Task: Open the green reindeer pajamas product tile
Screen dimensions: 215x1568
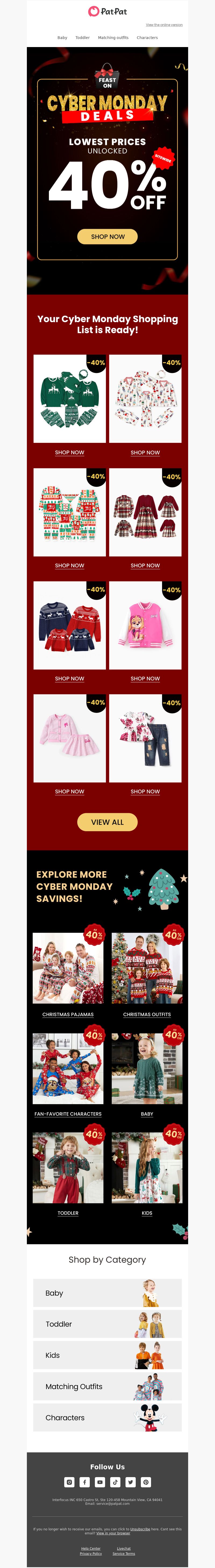Action: pos(69,399)
